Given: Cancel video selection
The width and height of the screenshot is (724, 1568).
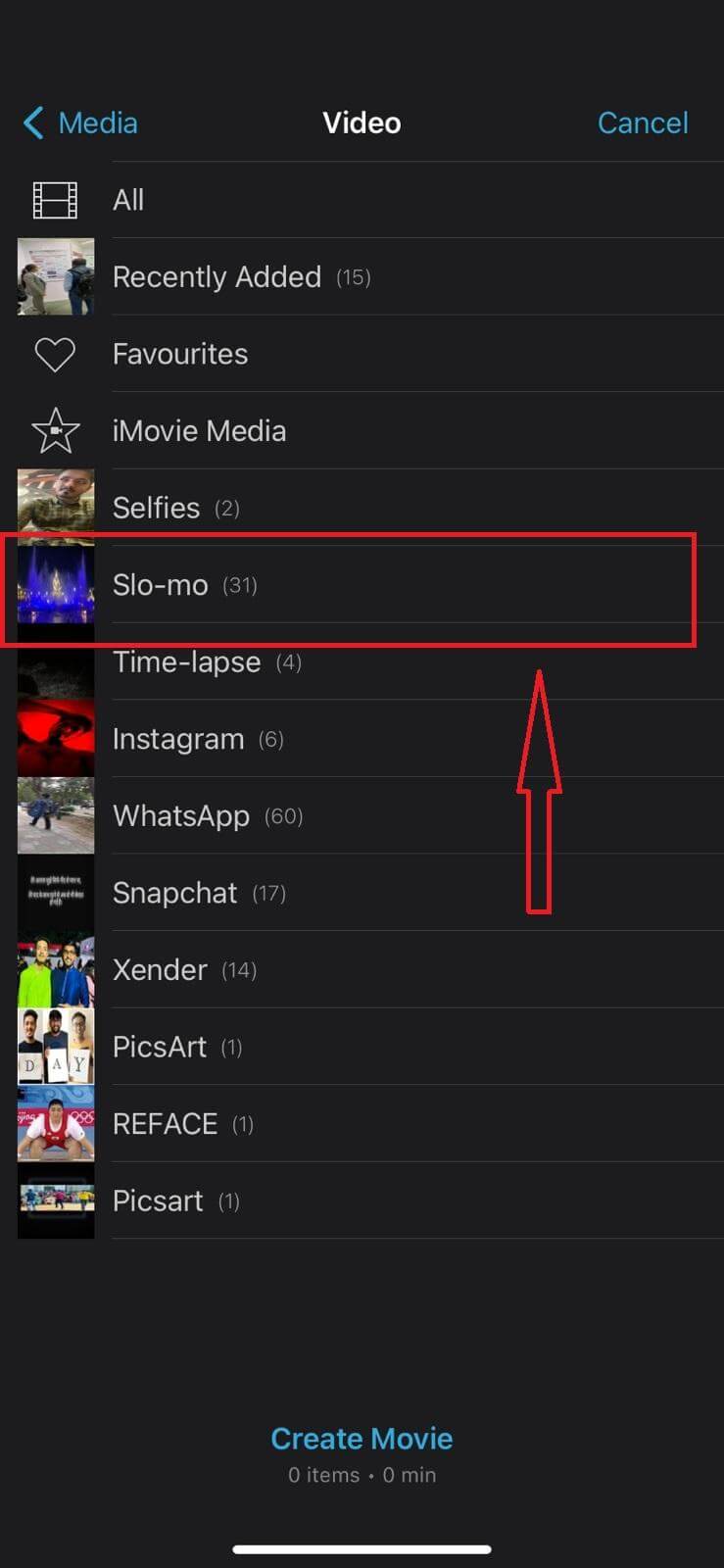Looking at the screenshot, I should click(x=642, y=122).
